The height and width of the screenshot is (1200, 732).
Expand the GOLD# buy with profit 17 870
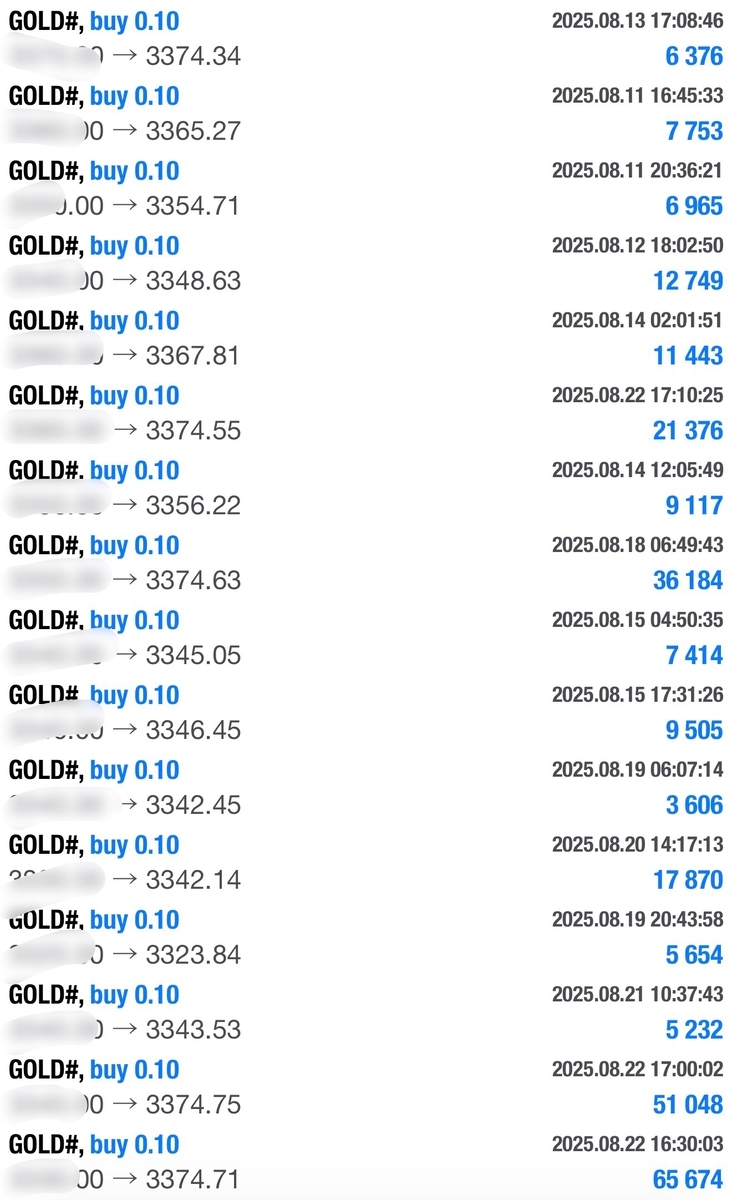click(366, 863)
